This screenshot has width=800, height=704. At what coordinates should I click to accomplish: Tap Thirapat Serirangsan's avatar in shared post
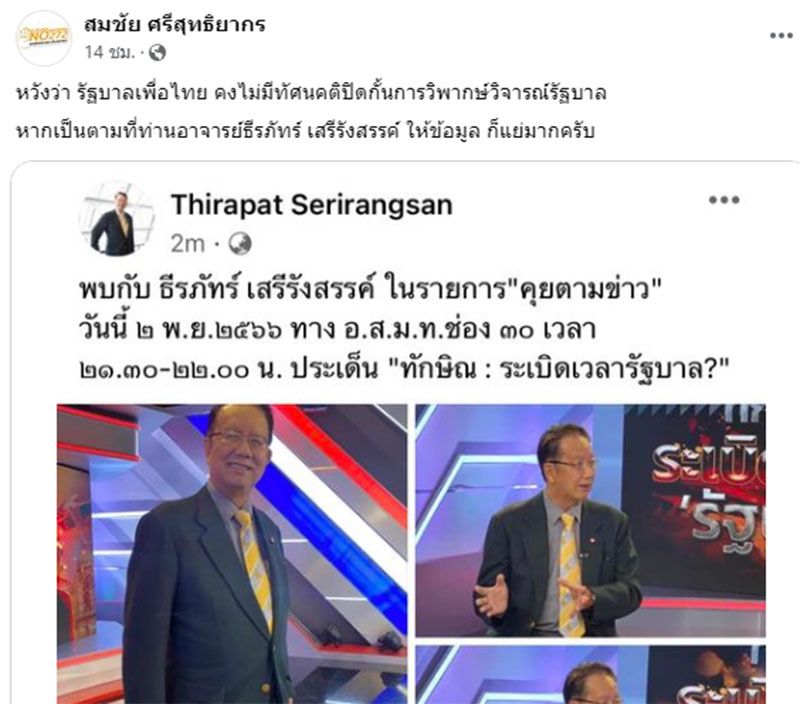click(116, 219)
